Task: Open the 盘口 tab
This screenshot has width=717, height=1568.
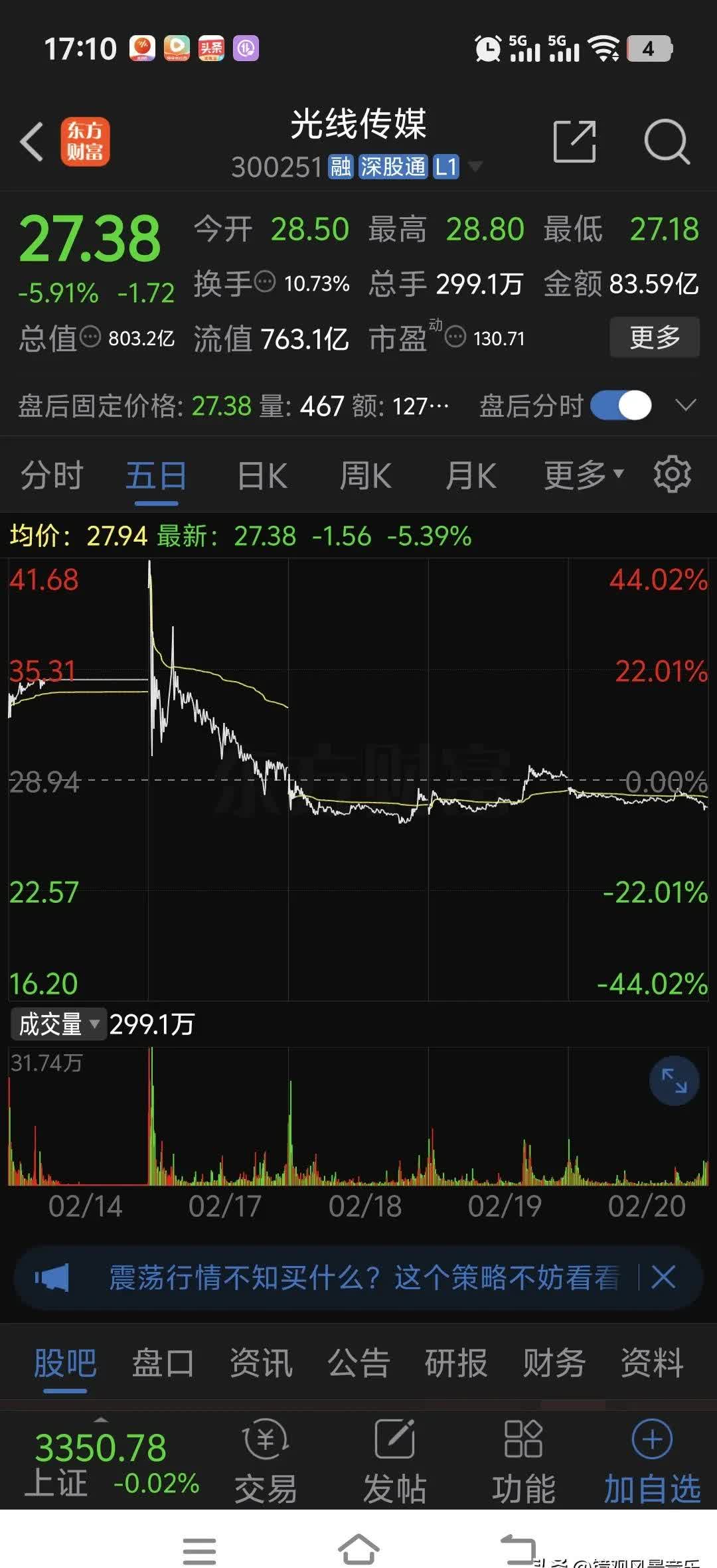Action: 163,1364
